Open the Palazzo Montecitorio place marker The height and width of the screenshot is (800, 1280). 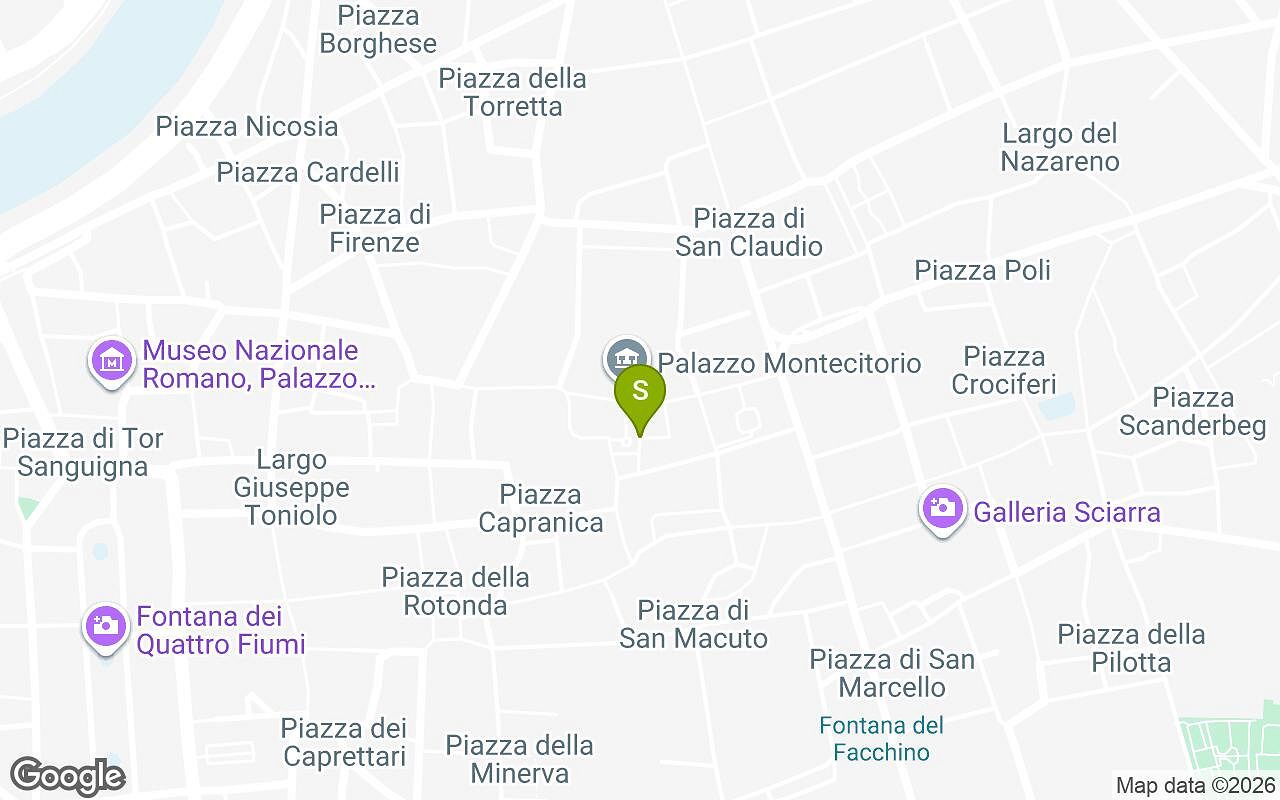[625, 357]
